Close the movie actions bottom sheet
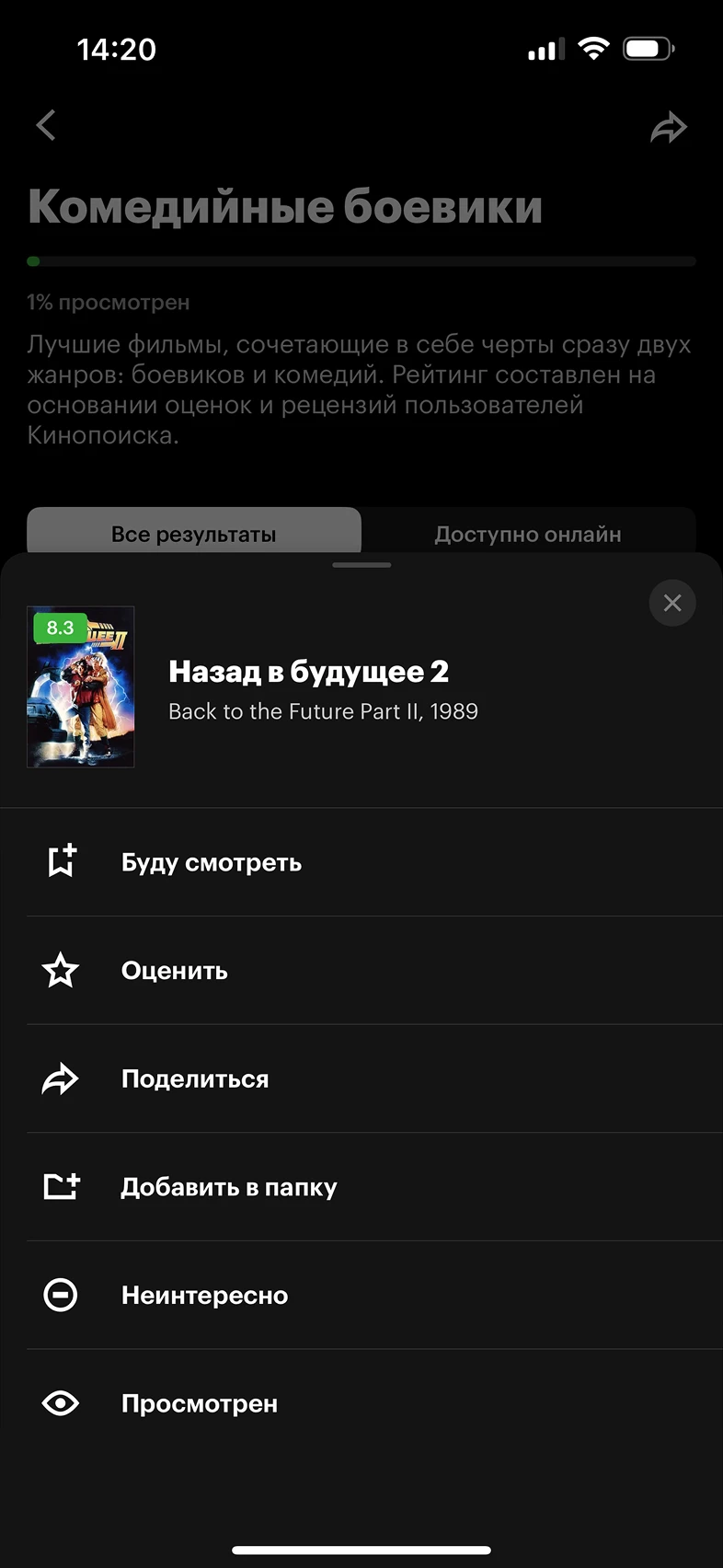723x1568 pixels. [x=672, y=603]
